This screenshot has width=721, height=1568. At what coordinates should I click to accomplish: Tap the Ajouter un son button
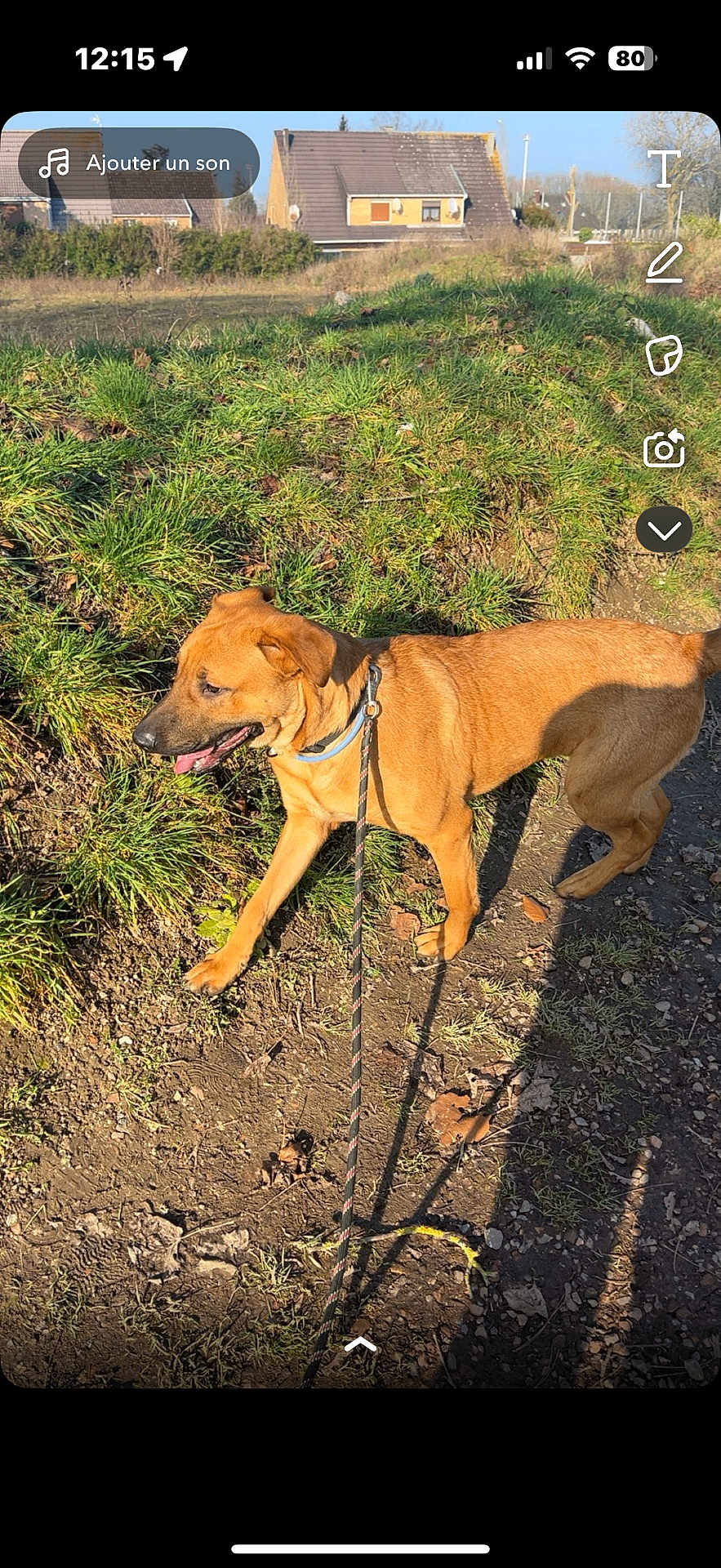(x=139, y=163)
